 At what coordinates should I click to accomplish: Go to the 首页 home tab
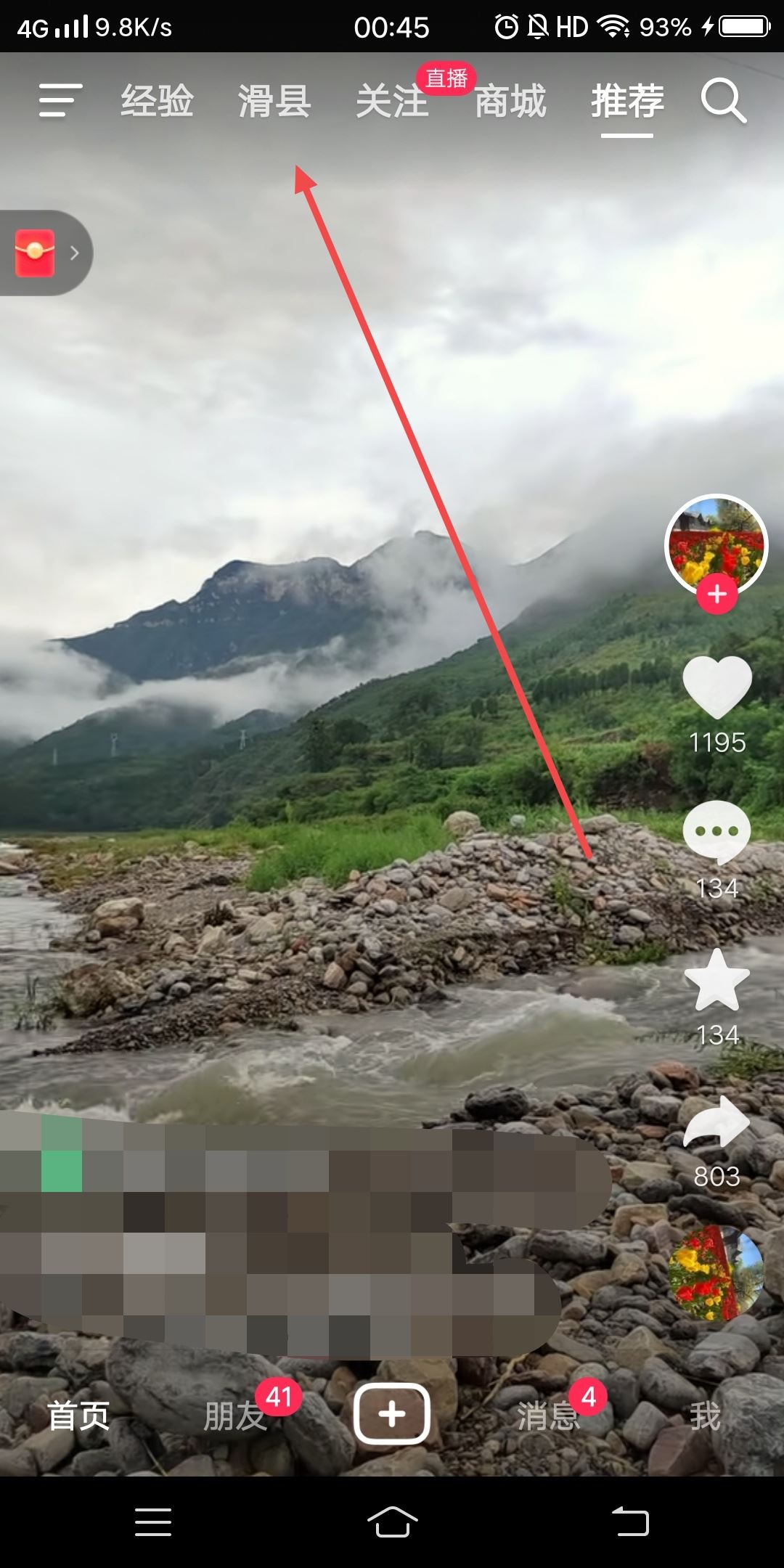(78, 1416)
